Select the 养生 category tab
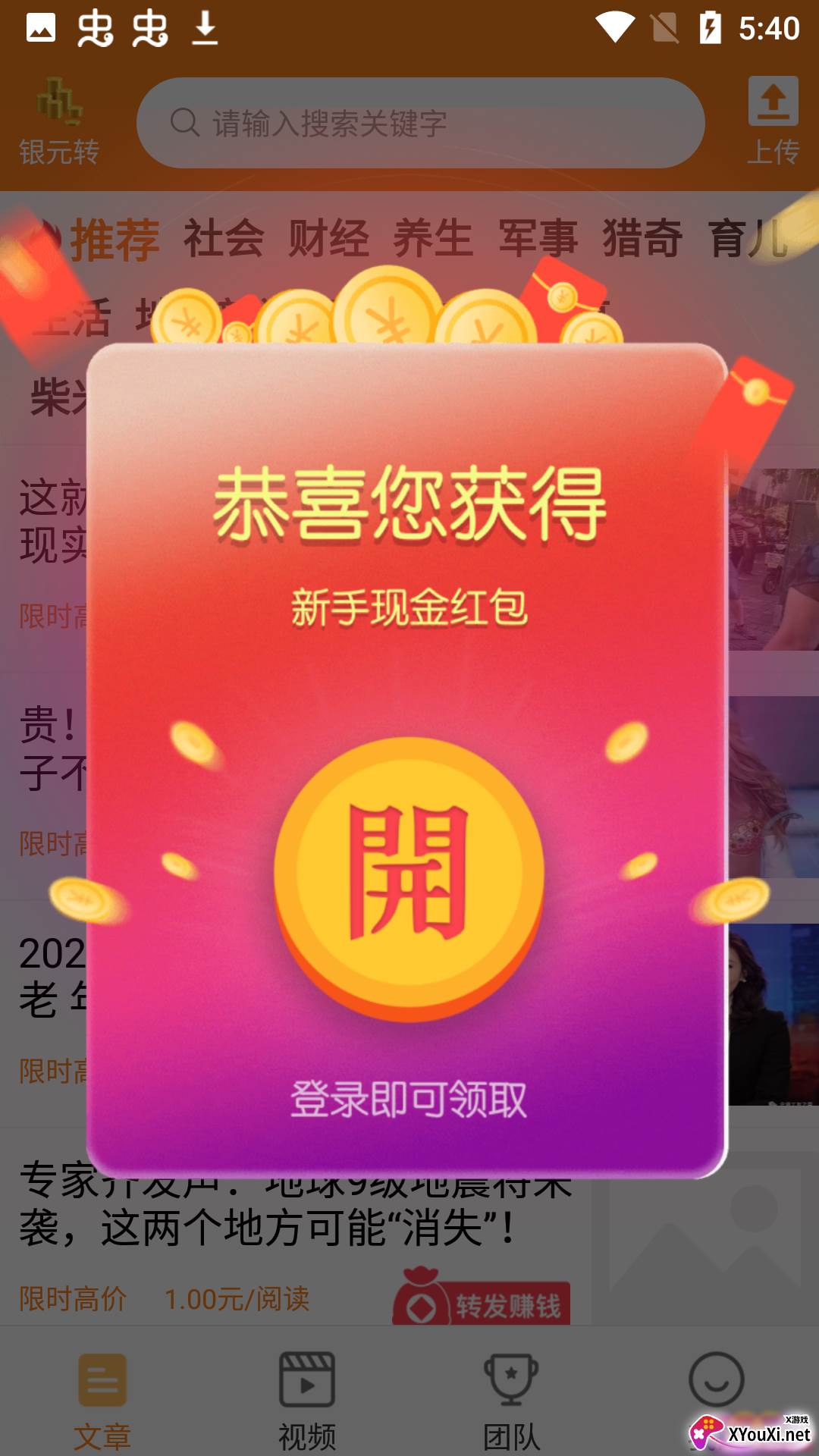Image resolution: width=819 pixels, height=1456 pixels. point(433,238)
